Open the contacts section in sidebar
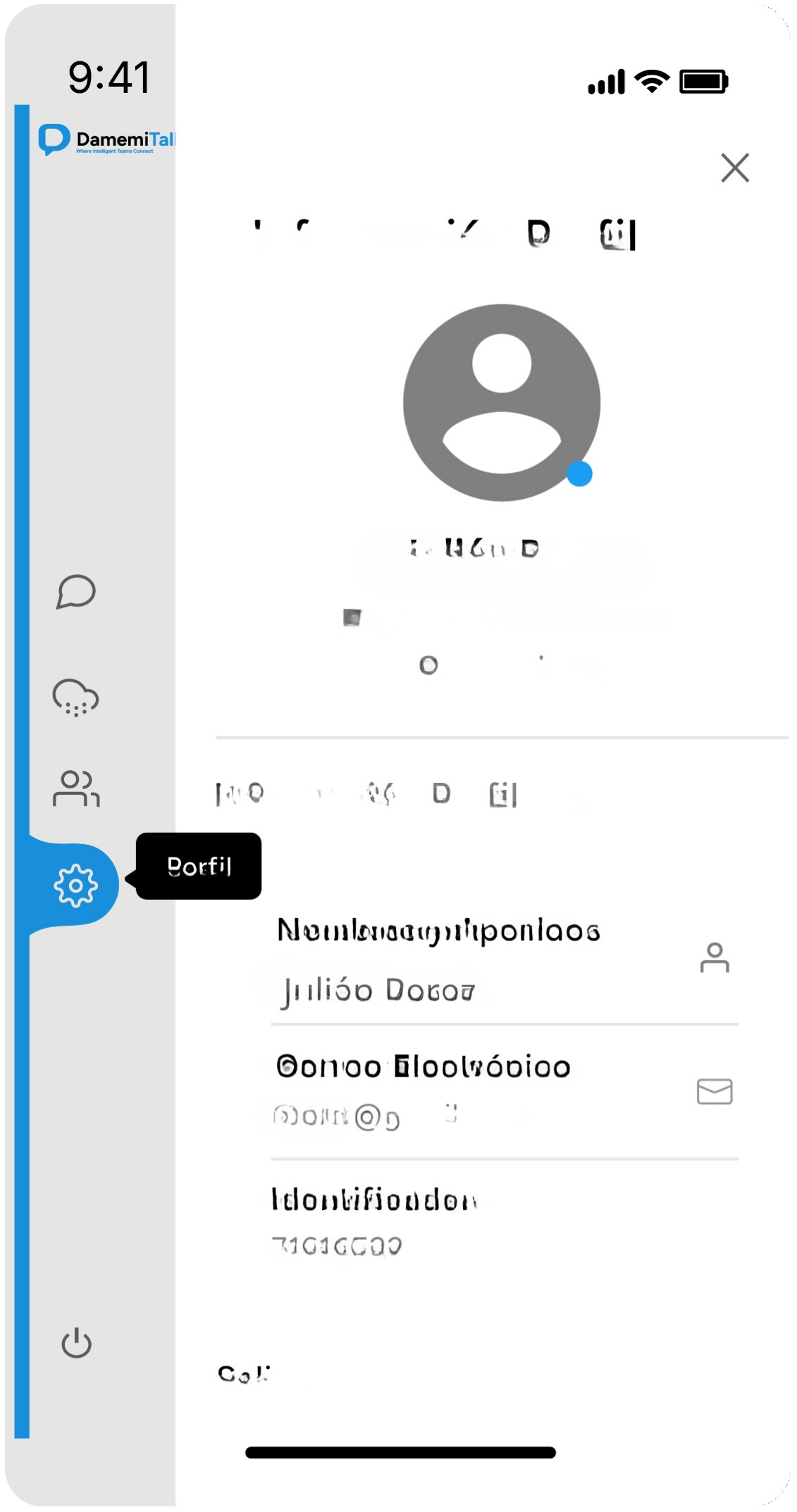This screenshot has width=797, height=1512. click(76, 788)
